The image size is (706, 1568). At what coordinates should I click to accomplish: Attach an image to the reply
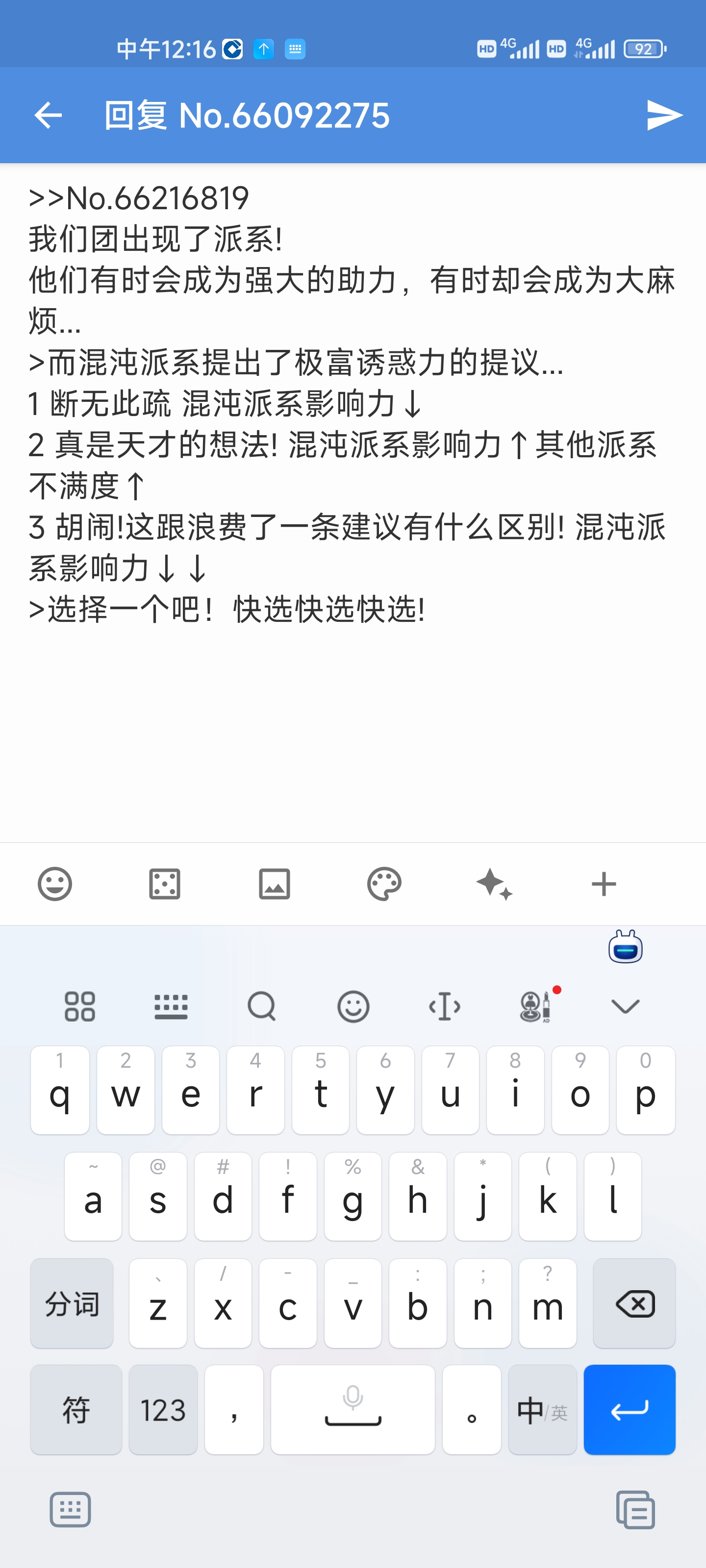click(274, 884)
